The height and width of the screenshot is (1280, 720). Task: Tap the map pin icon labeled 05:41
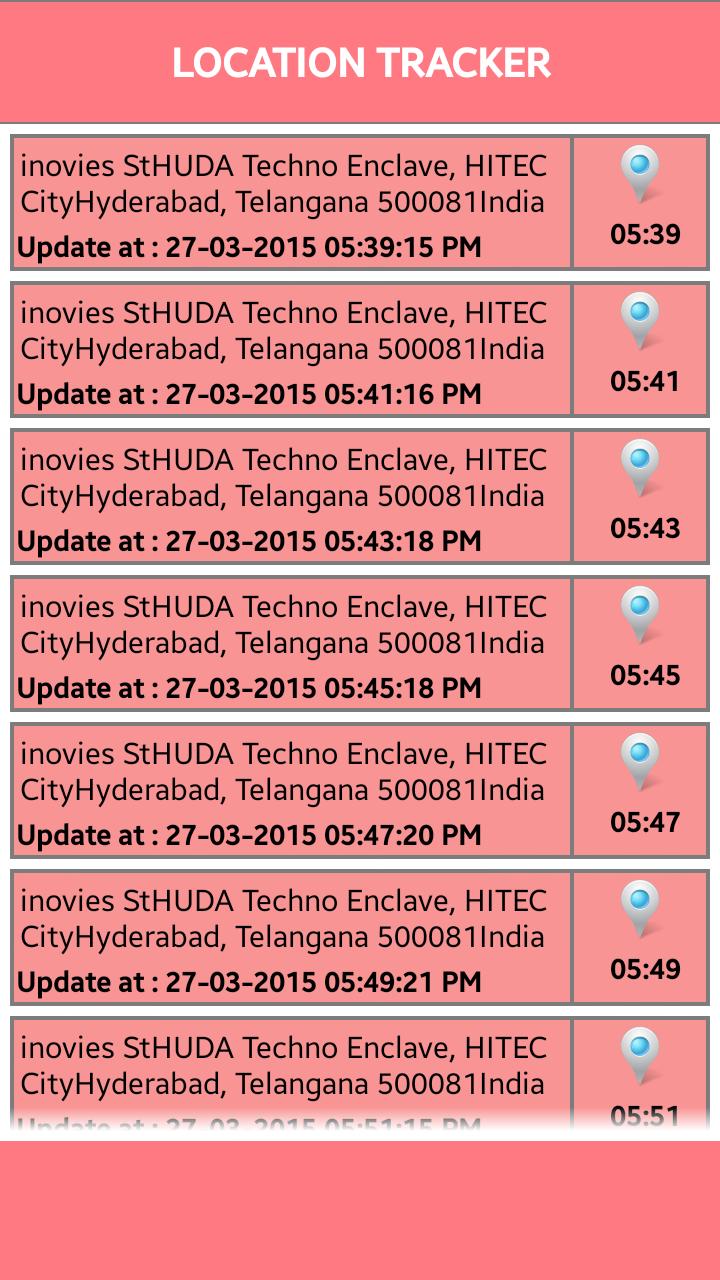[640, 322]
